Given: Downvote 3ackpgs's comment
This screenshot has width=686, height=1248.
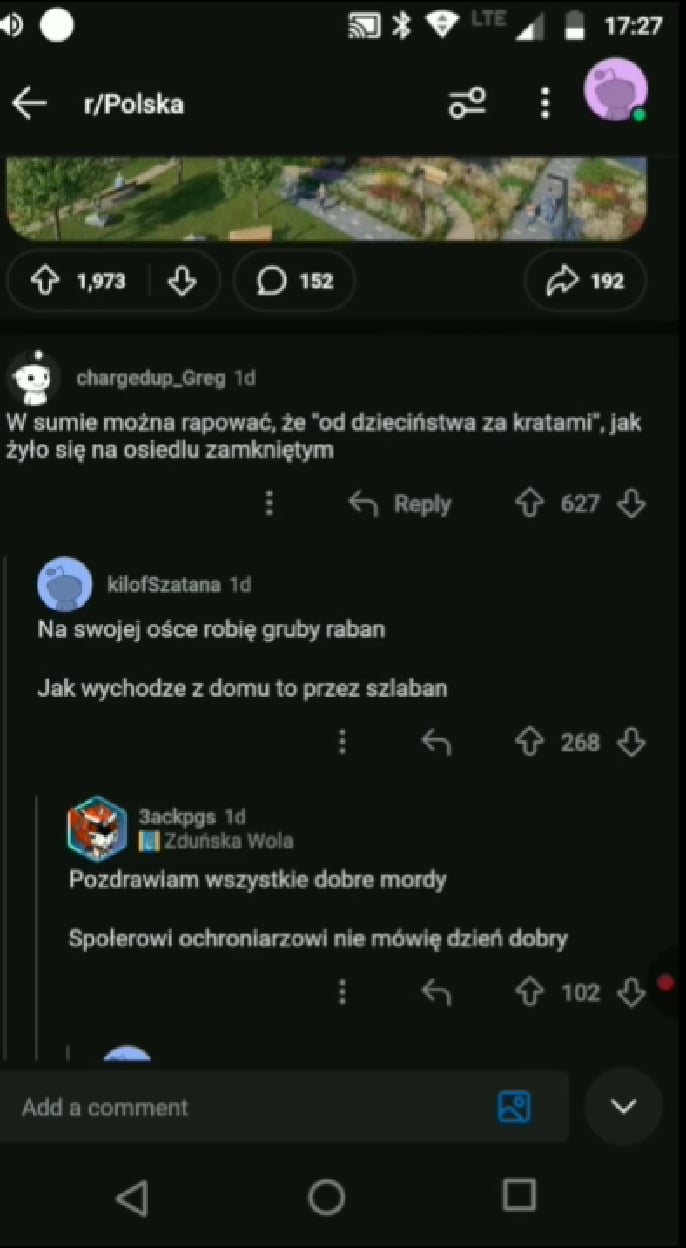Looking at the screenshot, I should [631, 992].
